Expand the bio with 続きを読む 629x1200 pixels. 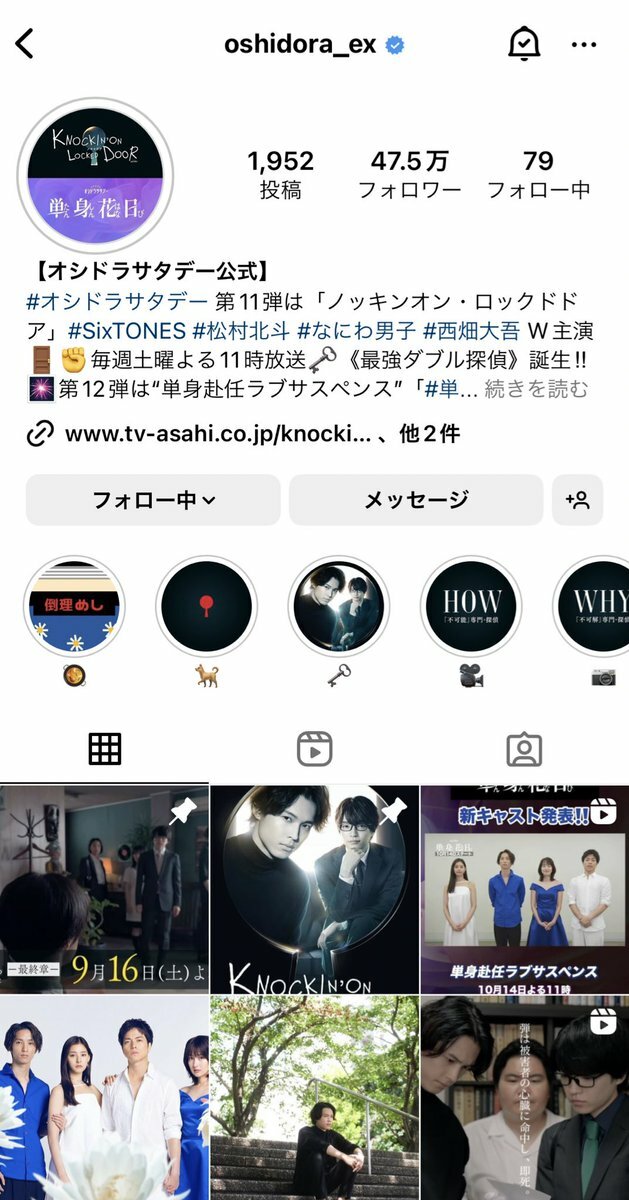(x=536, y=389)
